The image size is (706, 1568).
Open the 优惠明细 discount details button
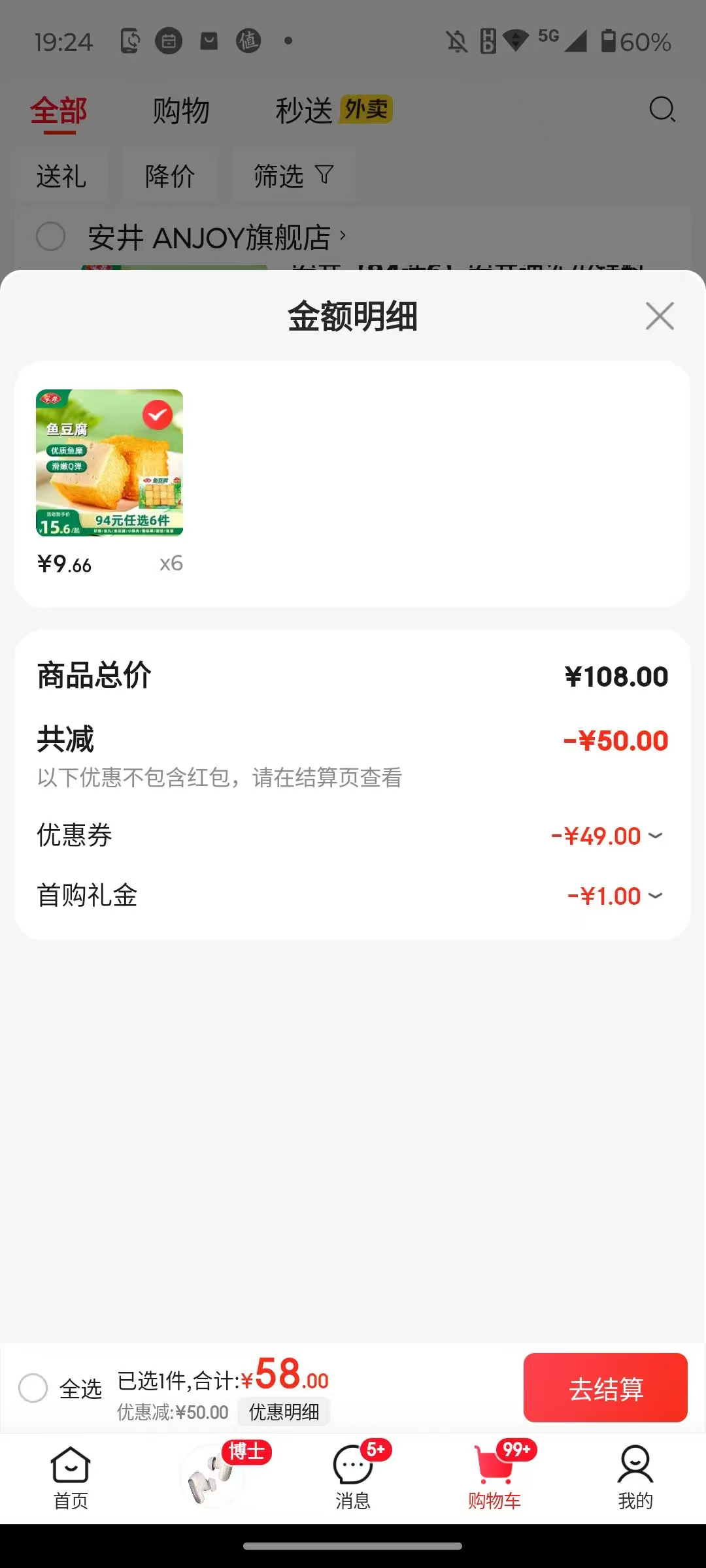pos(284,1412)
